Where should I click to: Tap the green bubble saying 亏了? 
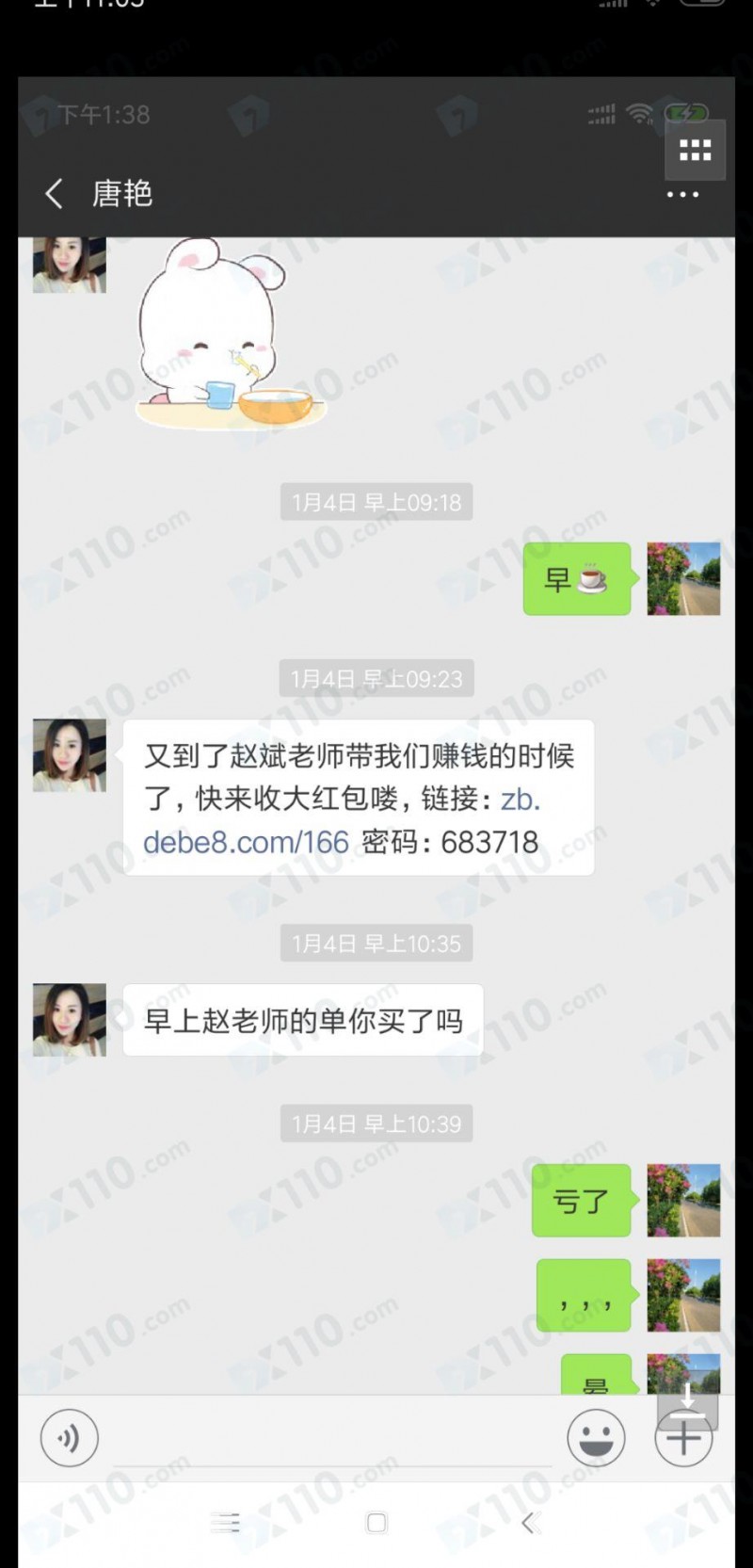tap(581, 1202)
